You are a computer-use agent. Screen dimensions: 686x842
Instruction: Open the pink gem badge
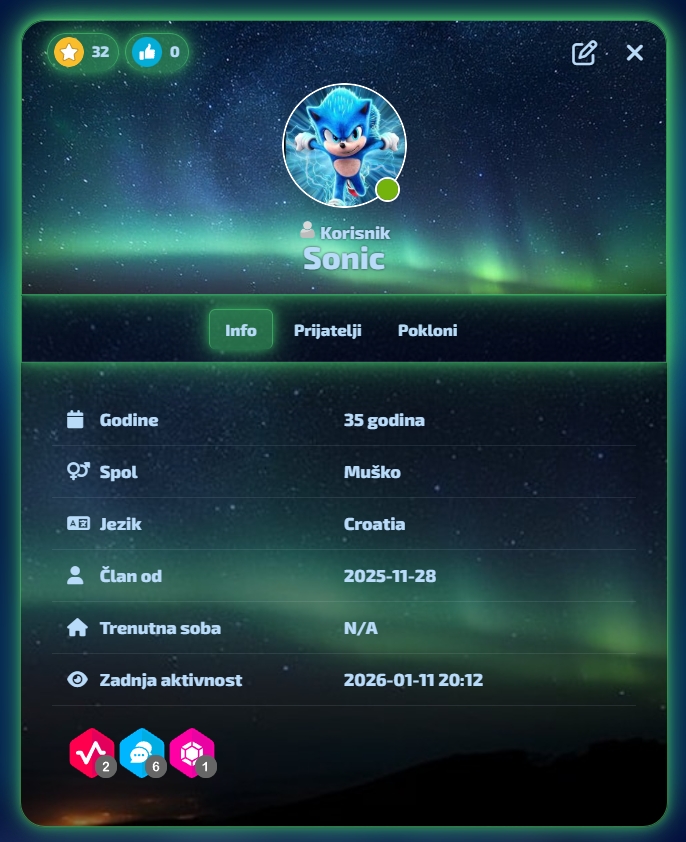(x=191, y=752)
